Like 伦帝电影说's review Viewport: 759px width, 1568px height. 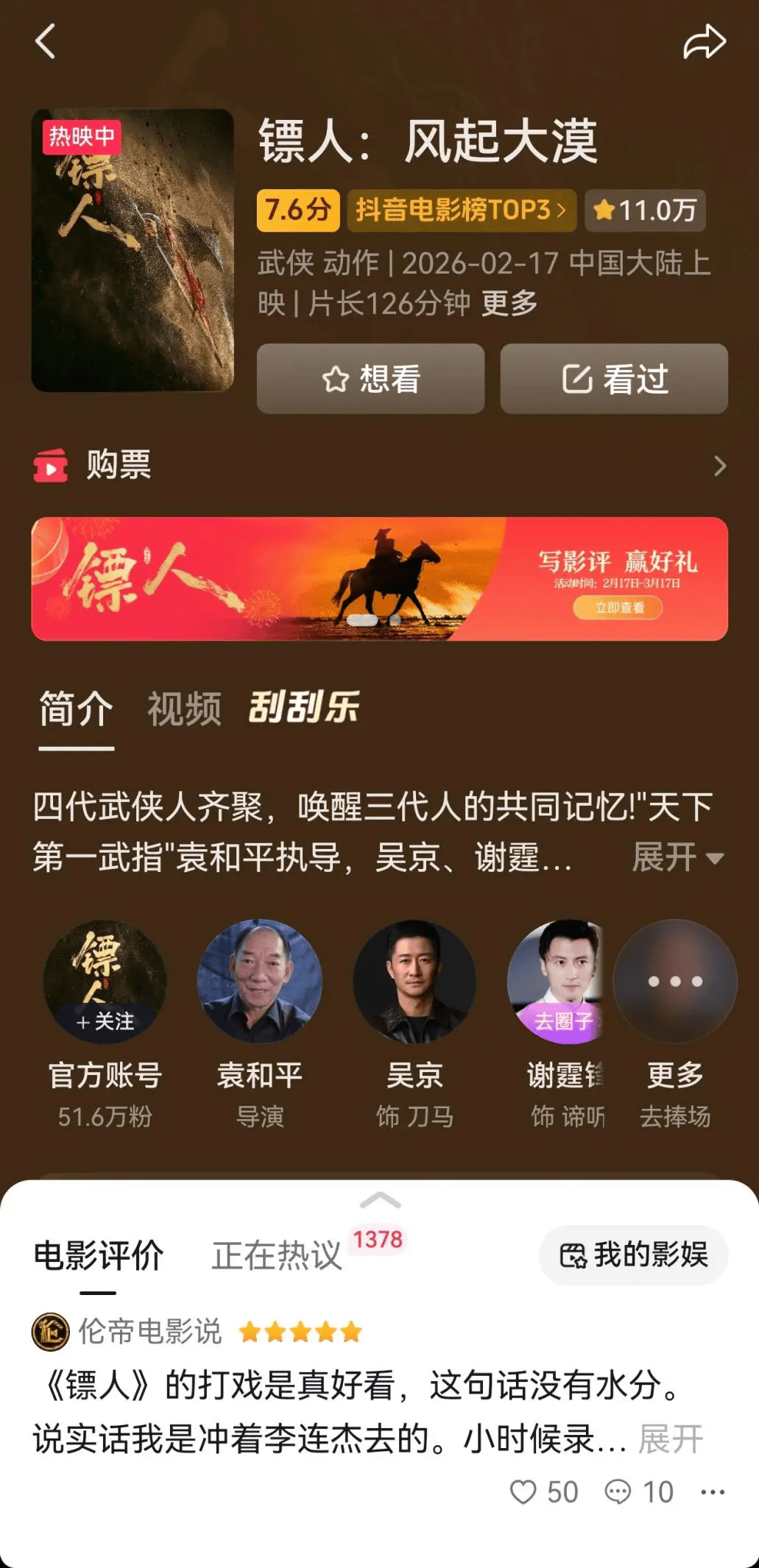coord(523,1492)
